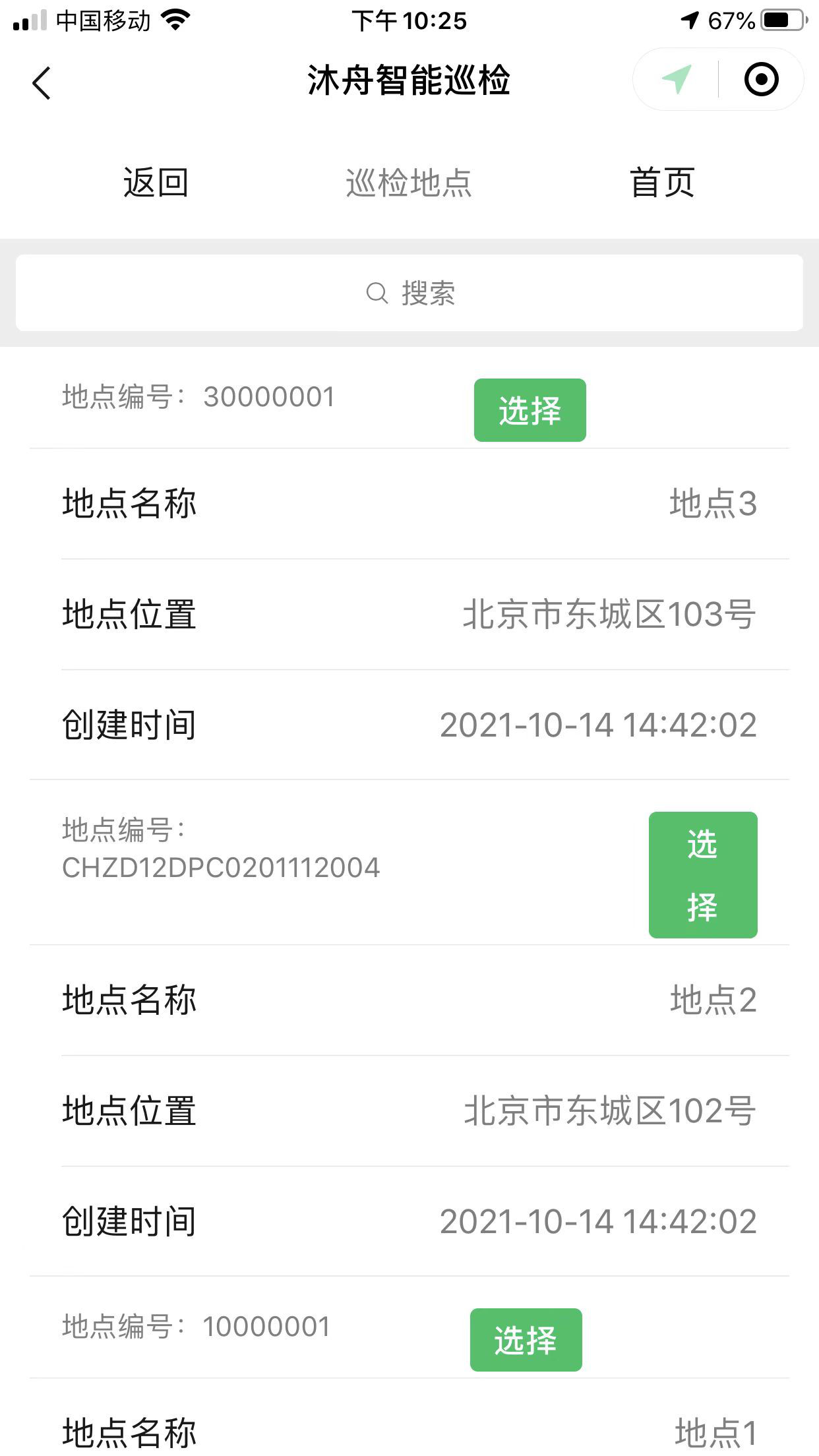Select location number 10000001
This screenshot has height=1456, width=819.
(526, 1340)
